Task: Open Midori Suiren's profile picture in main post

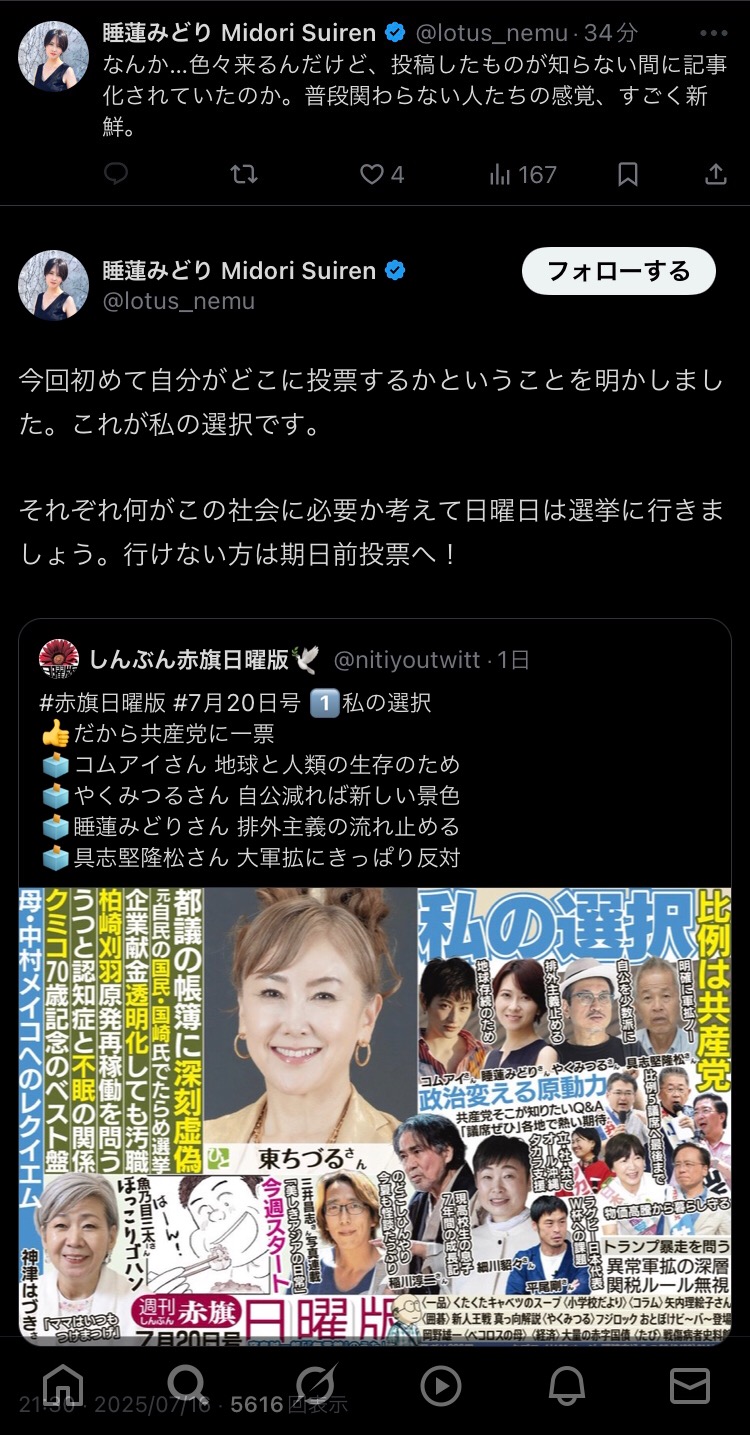Action: (x=53, y=285)
